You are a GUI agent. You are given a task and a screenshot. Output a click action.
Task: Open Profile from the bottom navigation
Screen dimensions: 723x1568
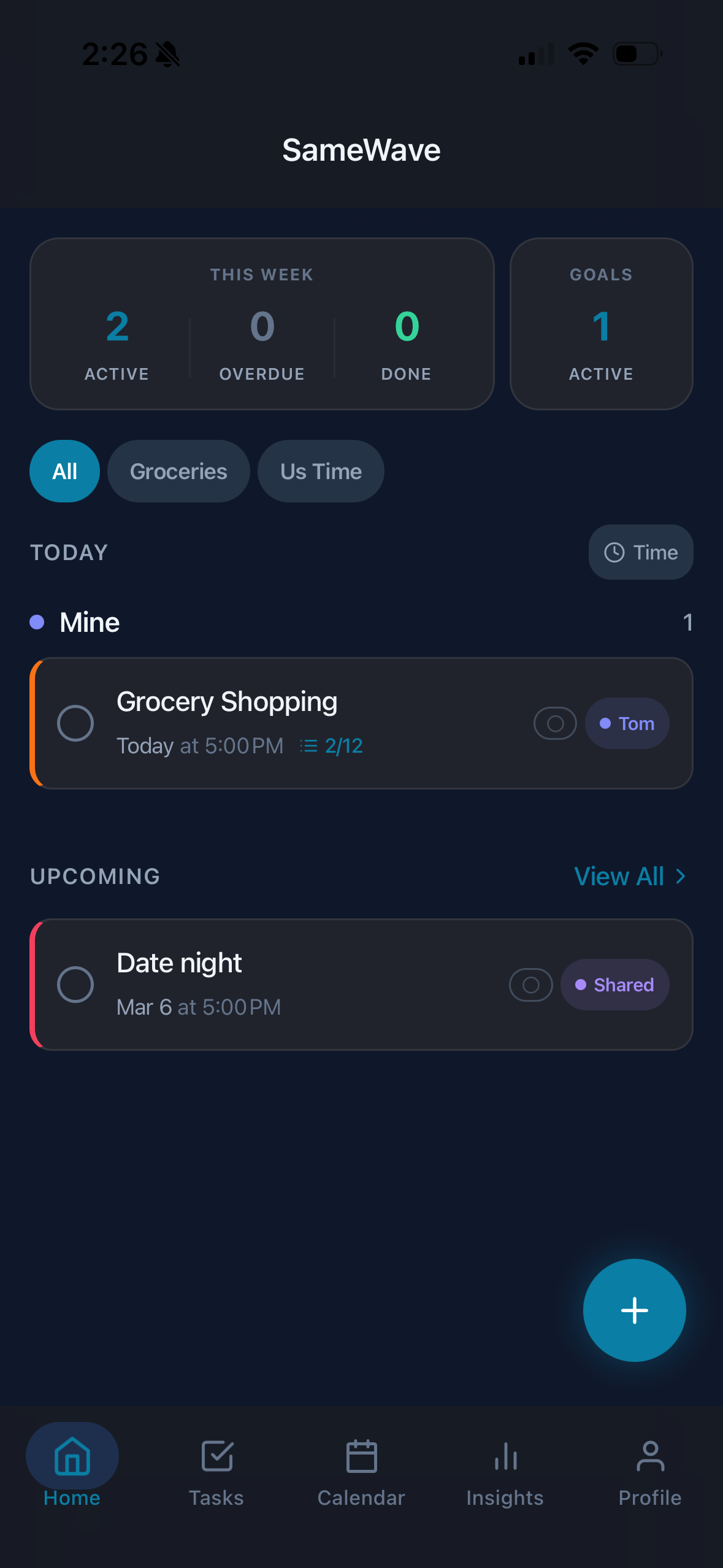point(649,1456)
